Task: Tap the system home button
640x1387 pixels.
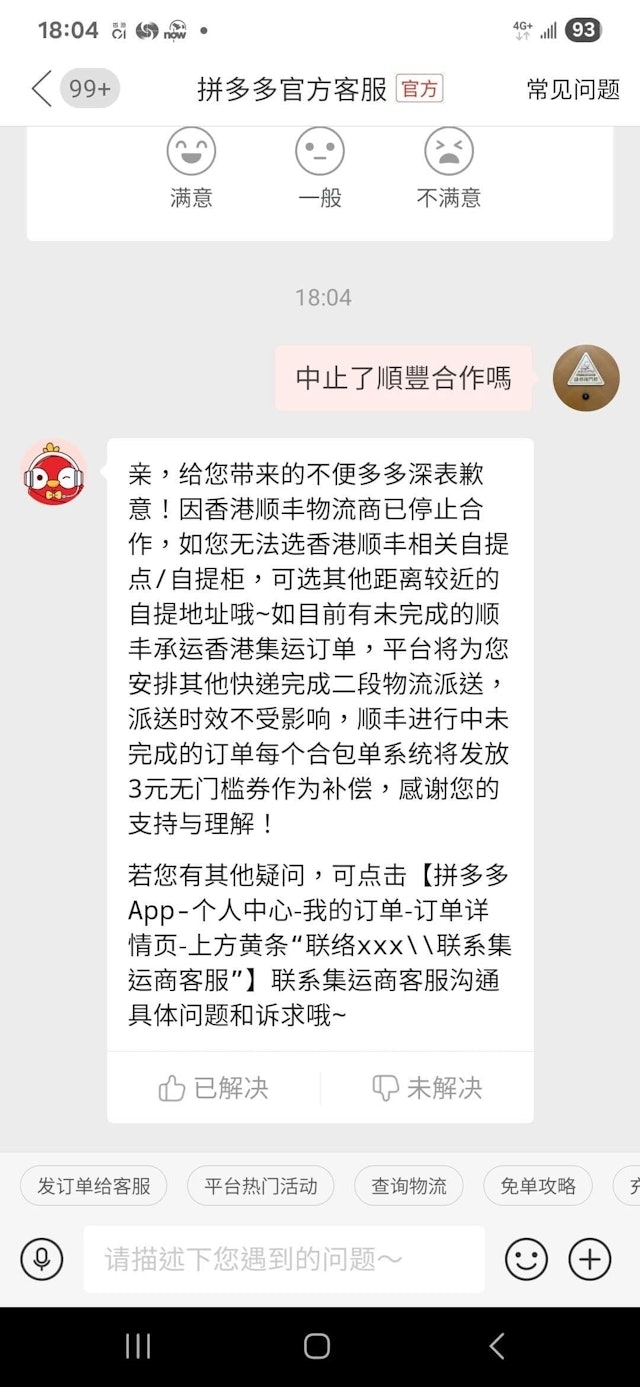Action: tap(317, 1346)
